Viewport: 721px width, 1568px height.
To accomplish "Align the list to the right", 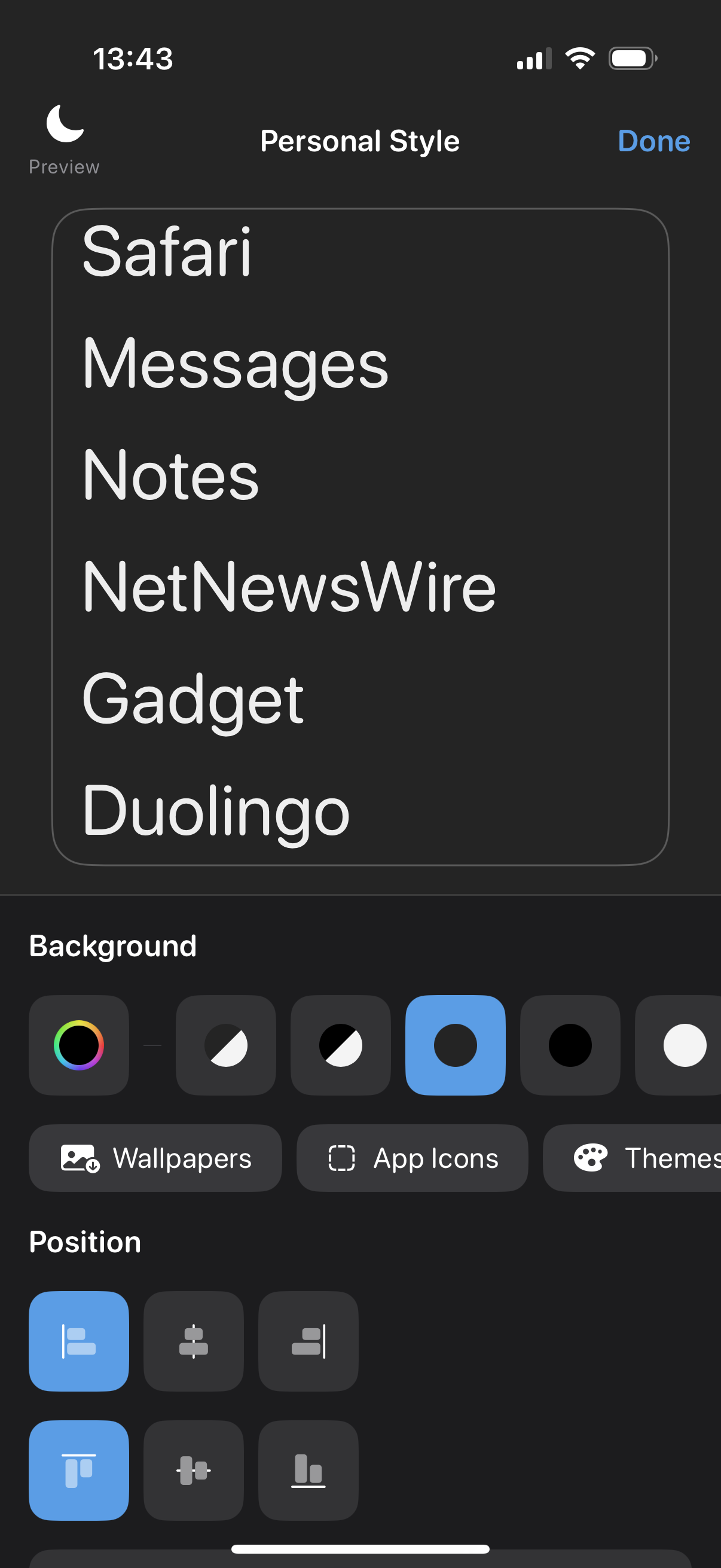I will [308, 1341].
